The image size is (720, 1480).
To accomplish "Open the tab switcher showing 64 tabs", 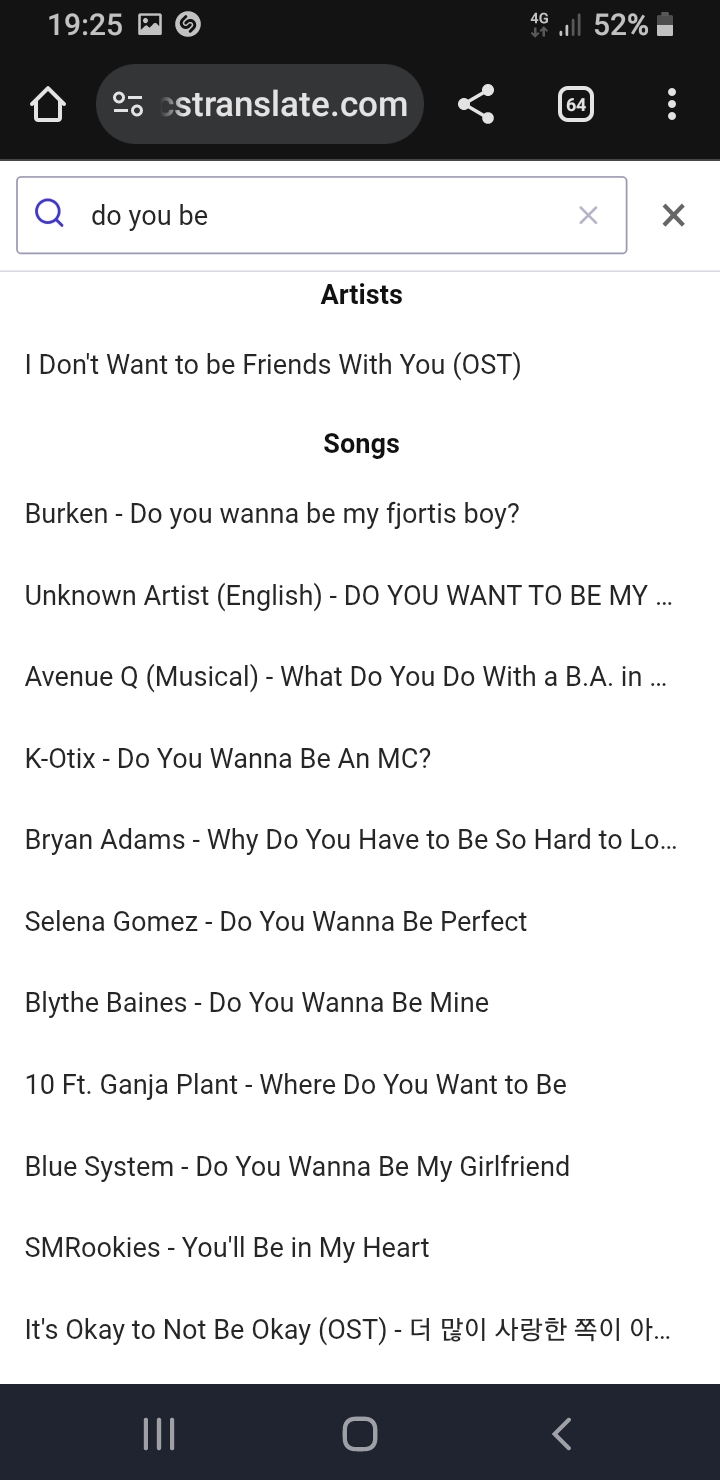I will pos(575,104).
